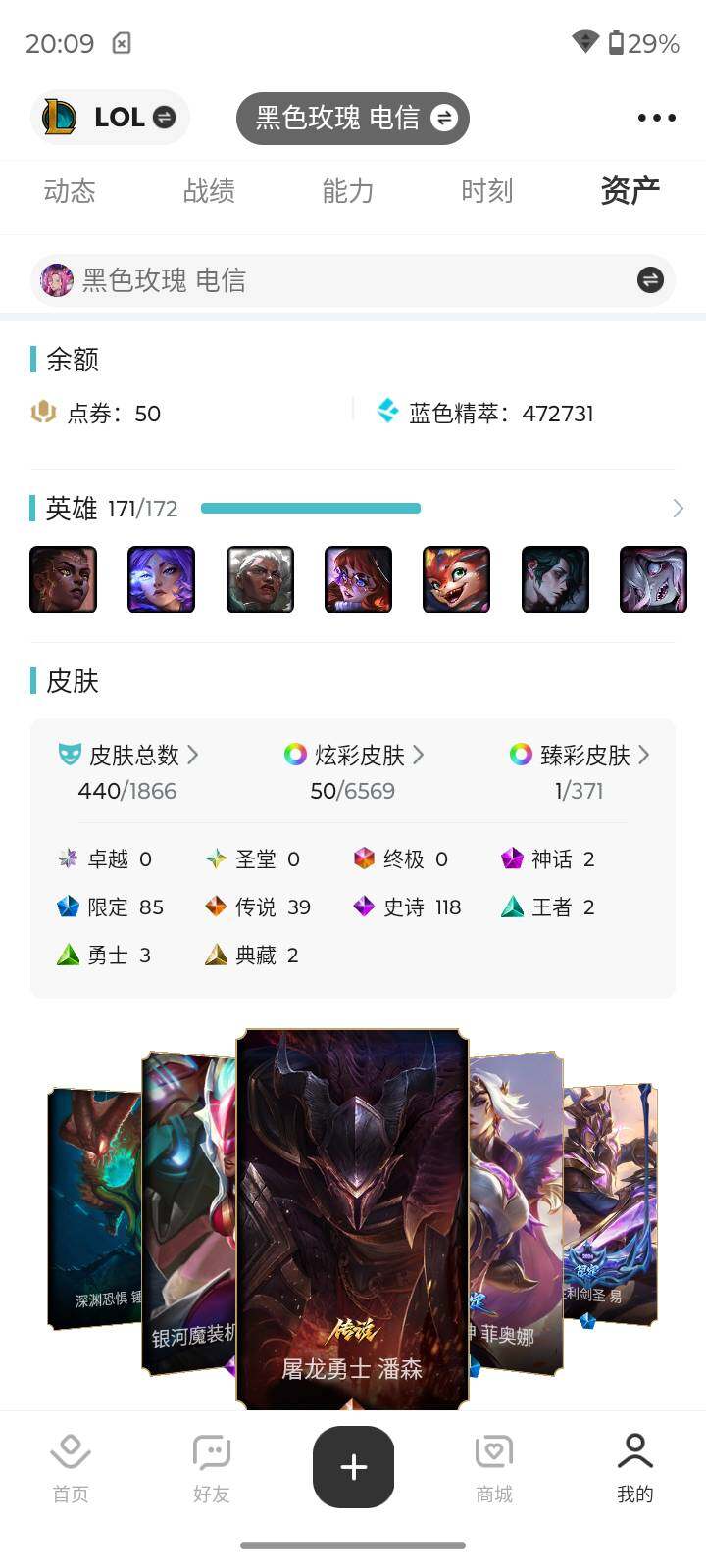The height and width of the screenshot is (1568, 706).
Task: Go to 首页 in the bottom navigation
Action: [71, 1467]
